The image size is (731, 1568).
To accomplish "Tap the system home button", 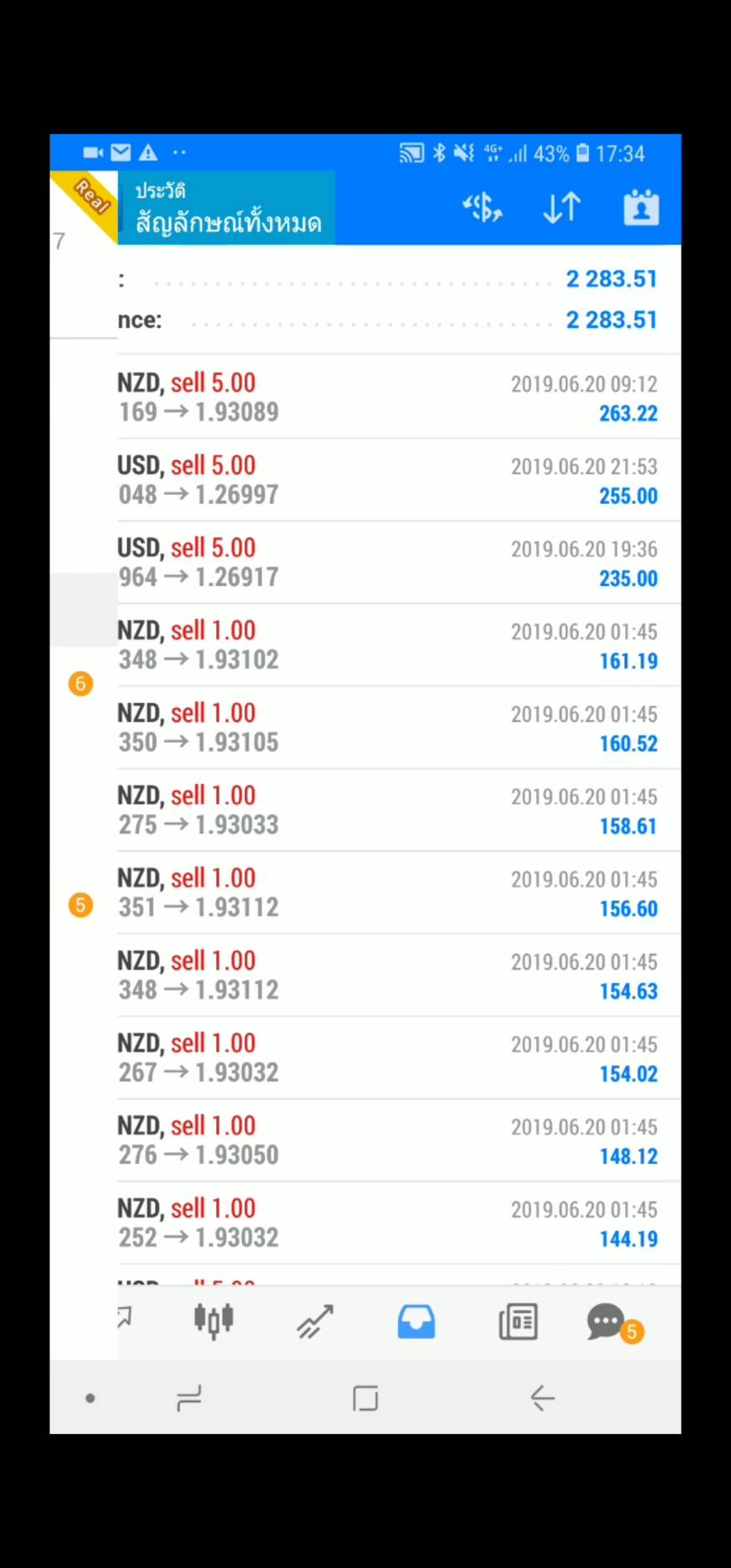I will 365,1398.
